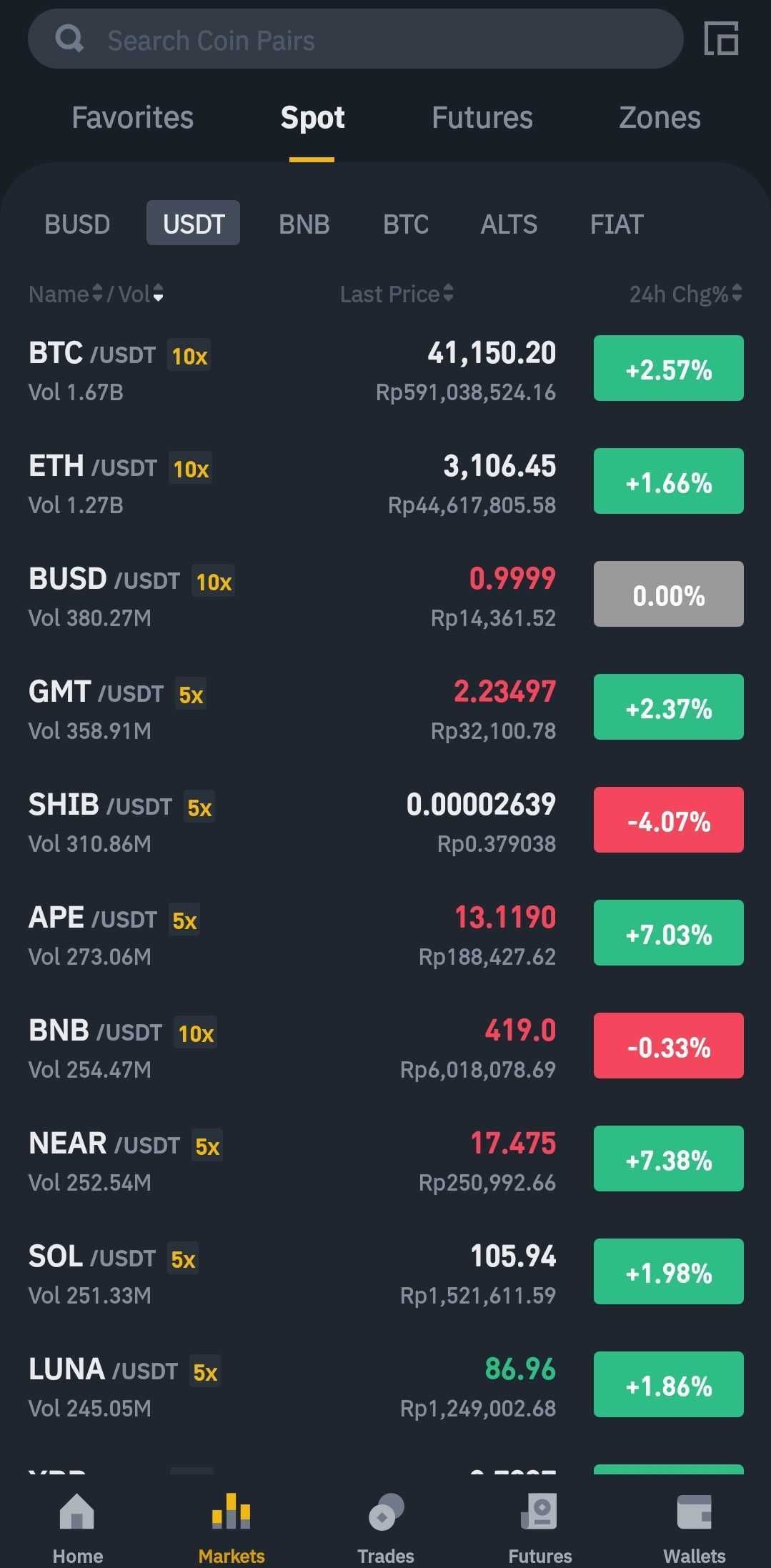Image resolution: width=771 pixels, height=1568 pixels.
Task: Sort pairs by 24h Chg%
Action: pyautogui.click(x=685, y=294)
